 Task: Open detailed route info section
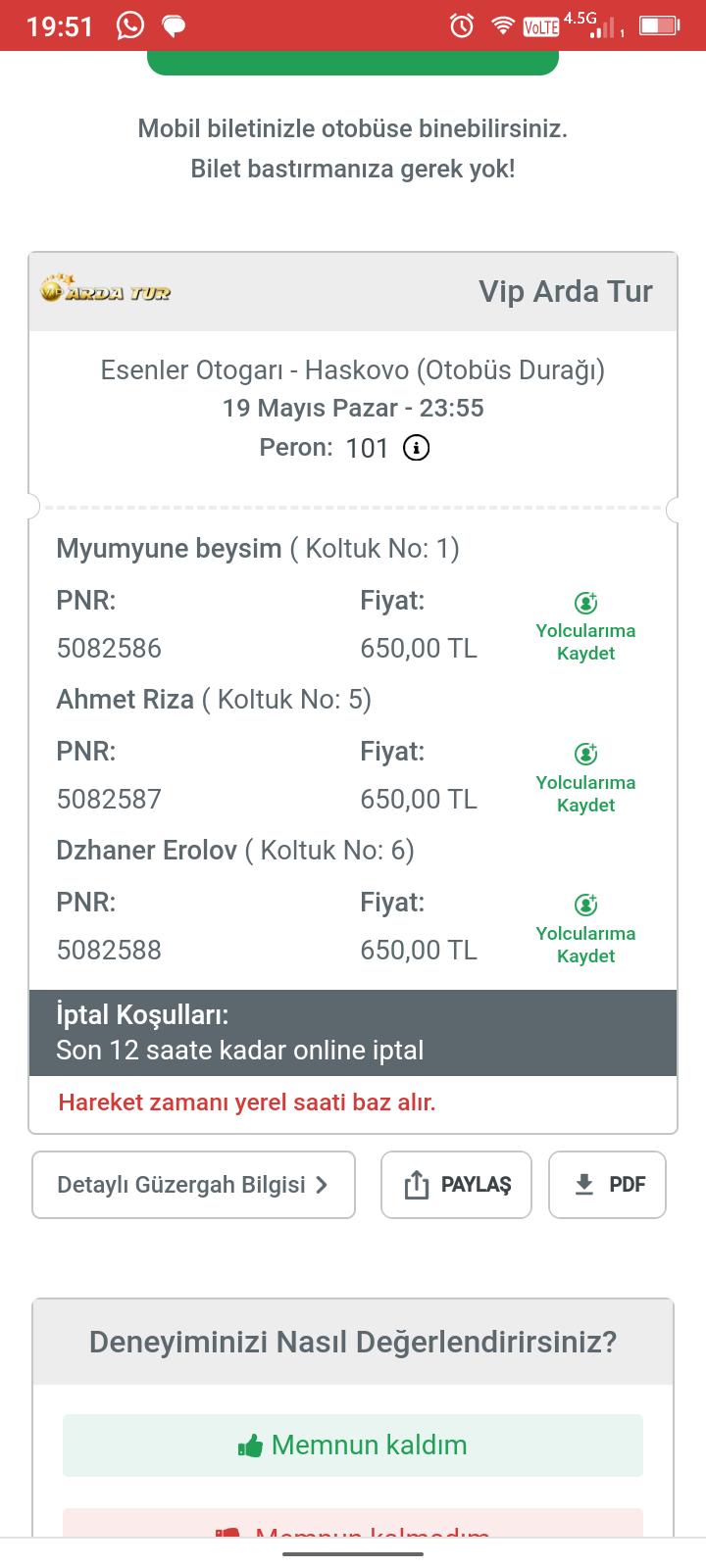(193, 1184)
